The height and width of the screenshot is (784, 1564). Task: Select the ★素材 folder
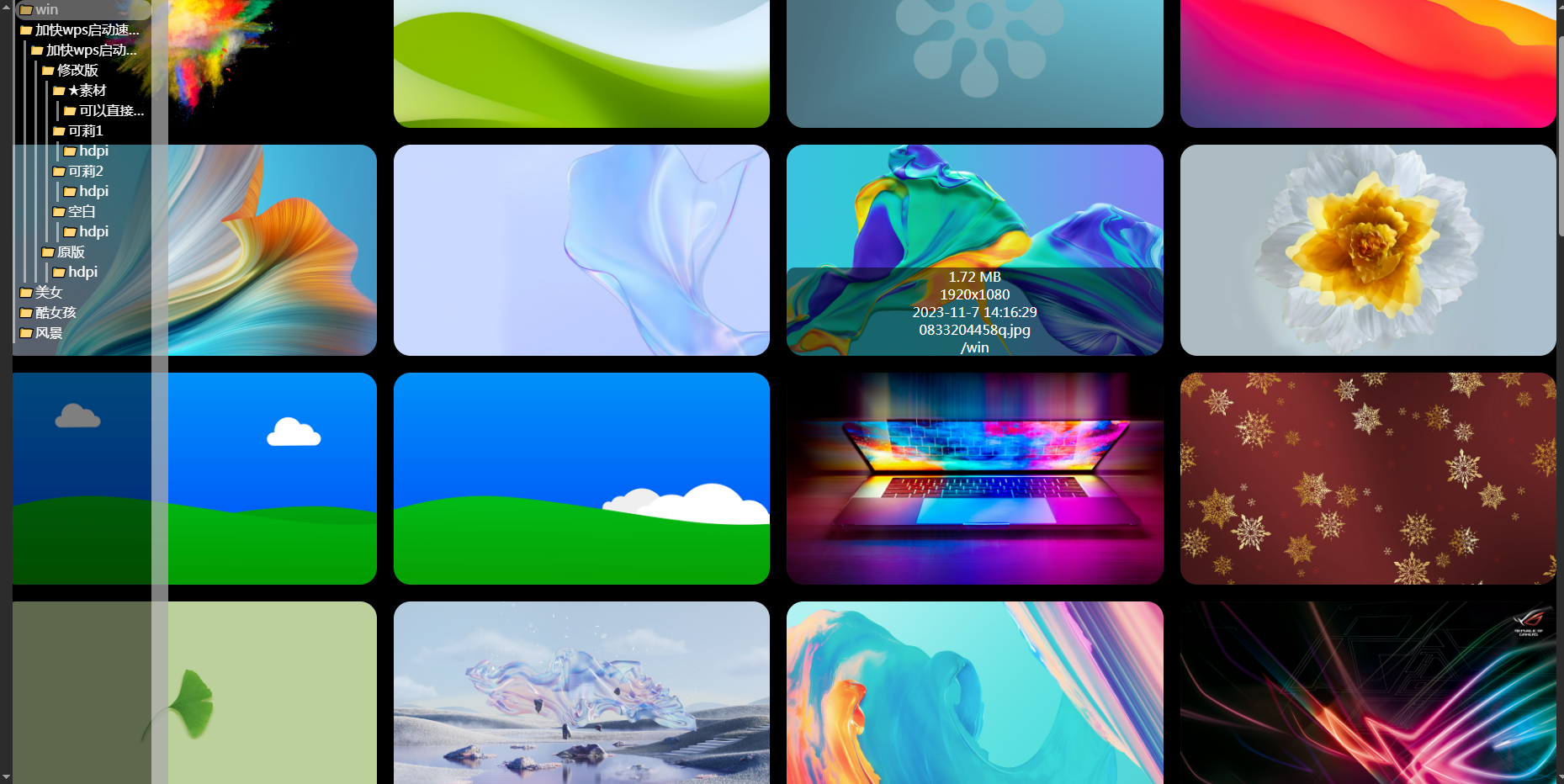pyautogui.click(x=87, y=90)
